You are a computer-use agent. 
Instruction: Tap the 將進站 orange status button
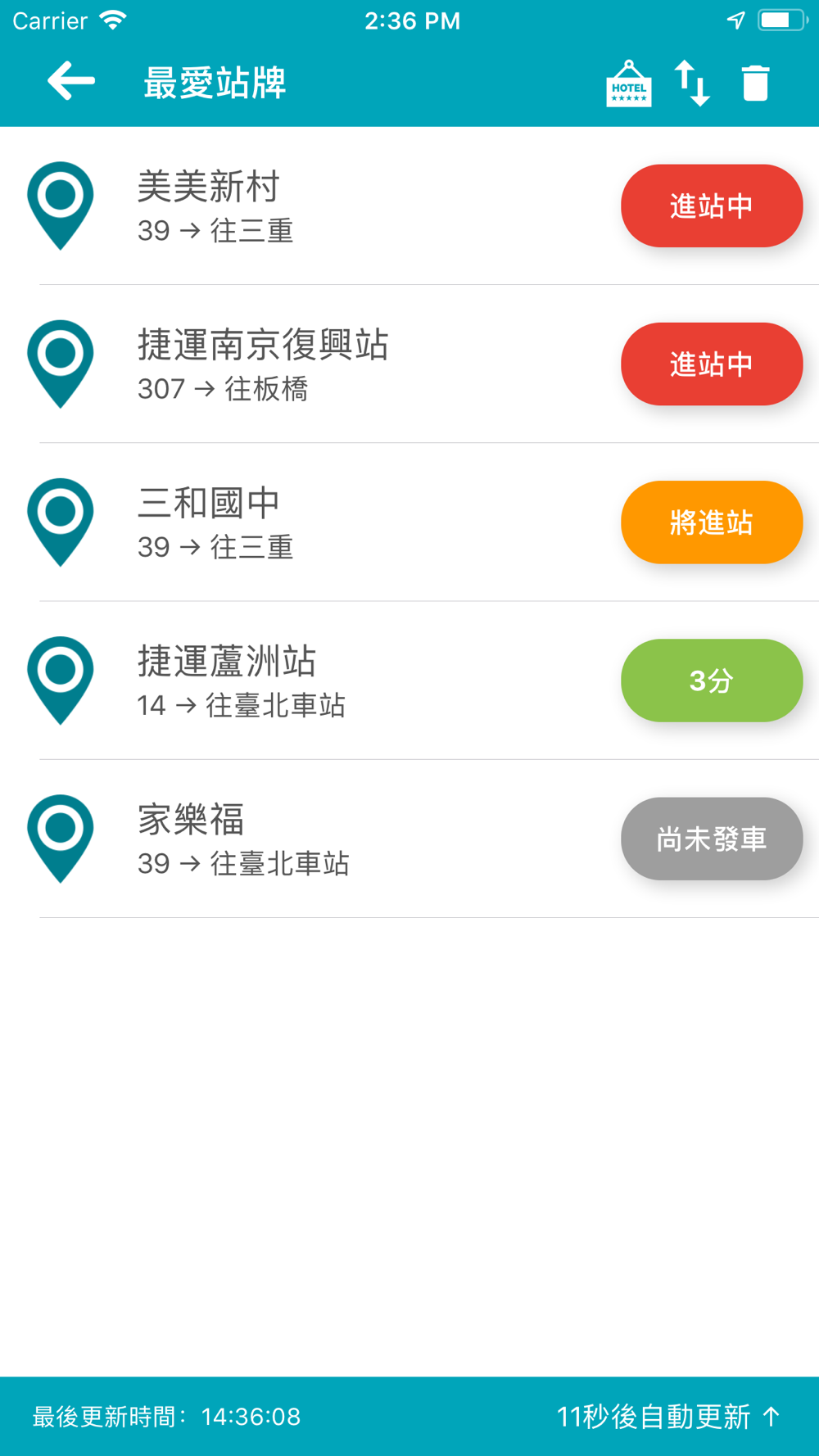712,522
